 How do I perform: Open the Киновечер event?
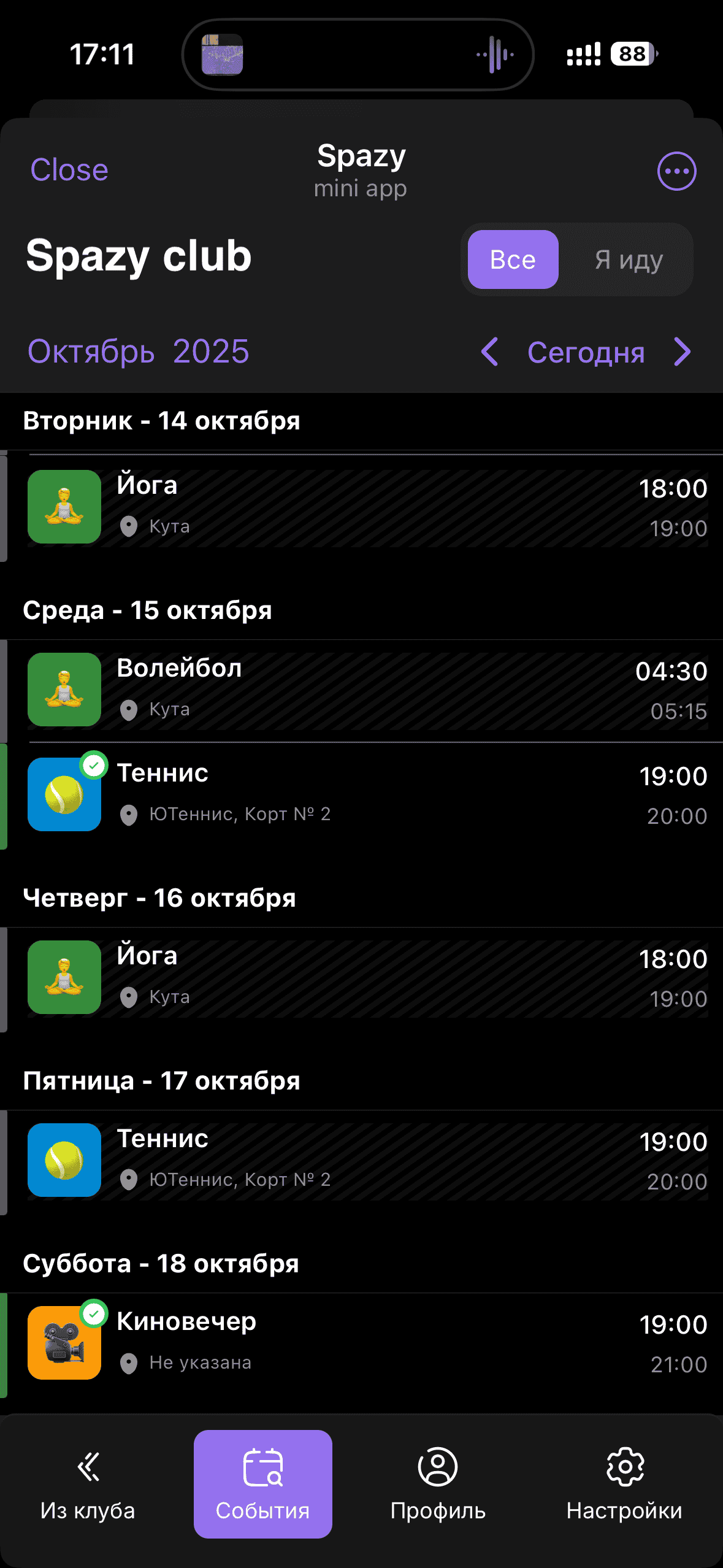pos(368,1343)
